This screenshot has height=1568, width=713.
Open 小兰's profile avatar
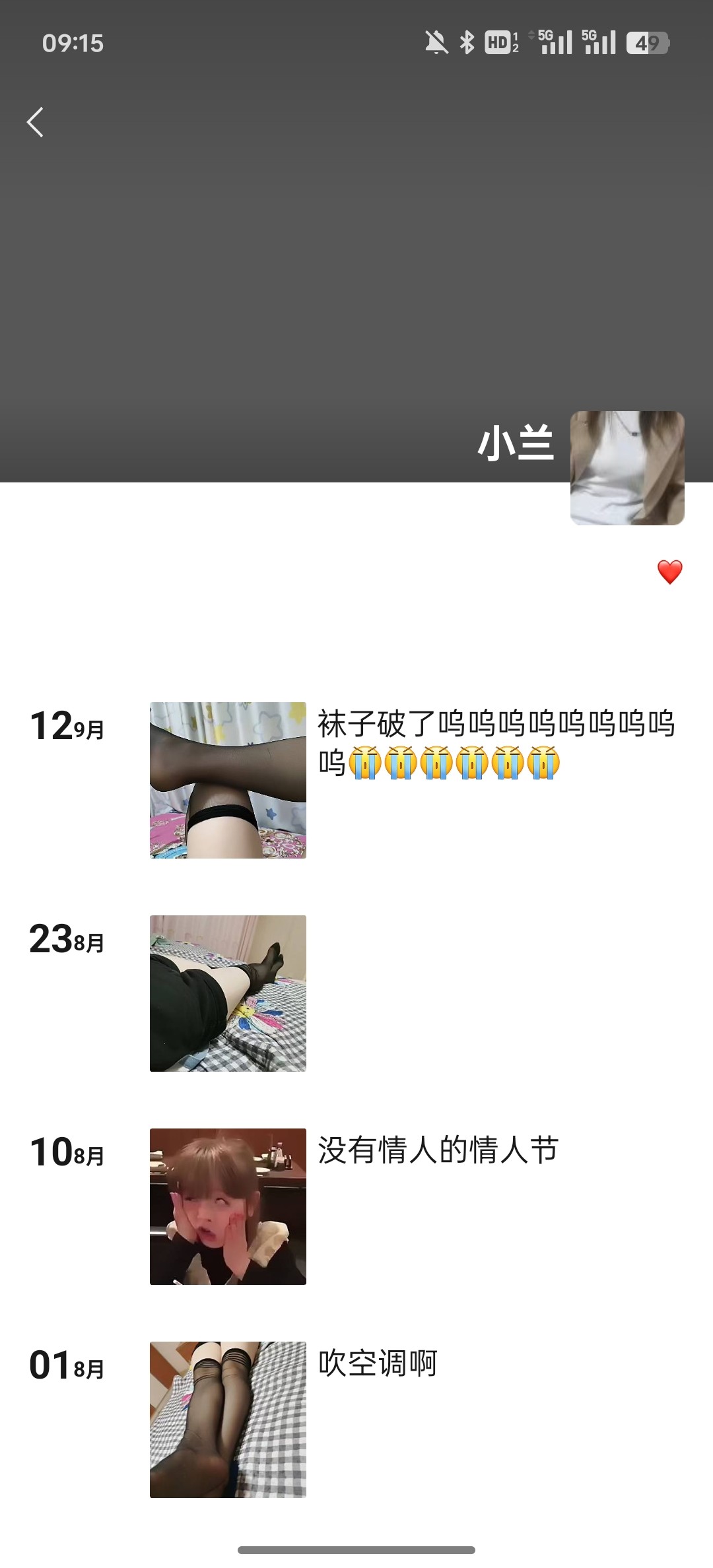tap(627, 468)
